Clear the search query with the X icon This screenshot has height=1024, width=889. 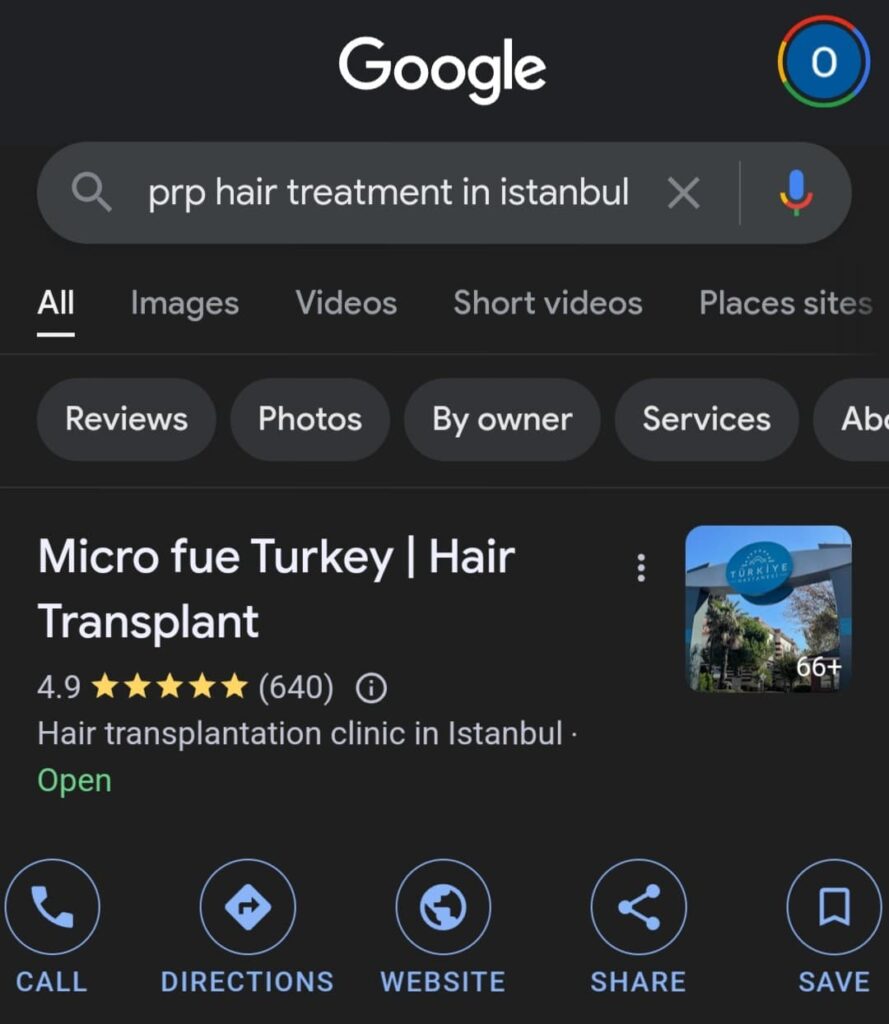pyautogui.click(x=683, y=192)
